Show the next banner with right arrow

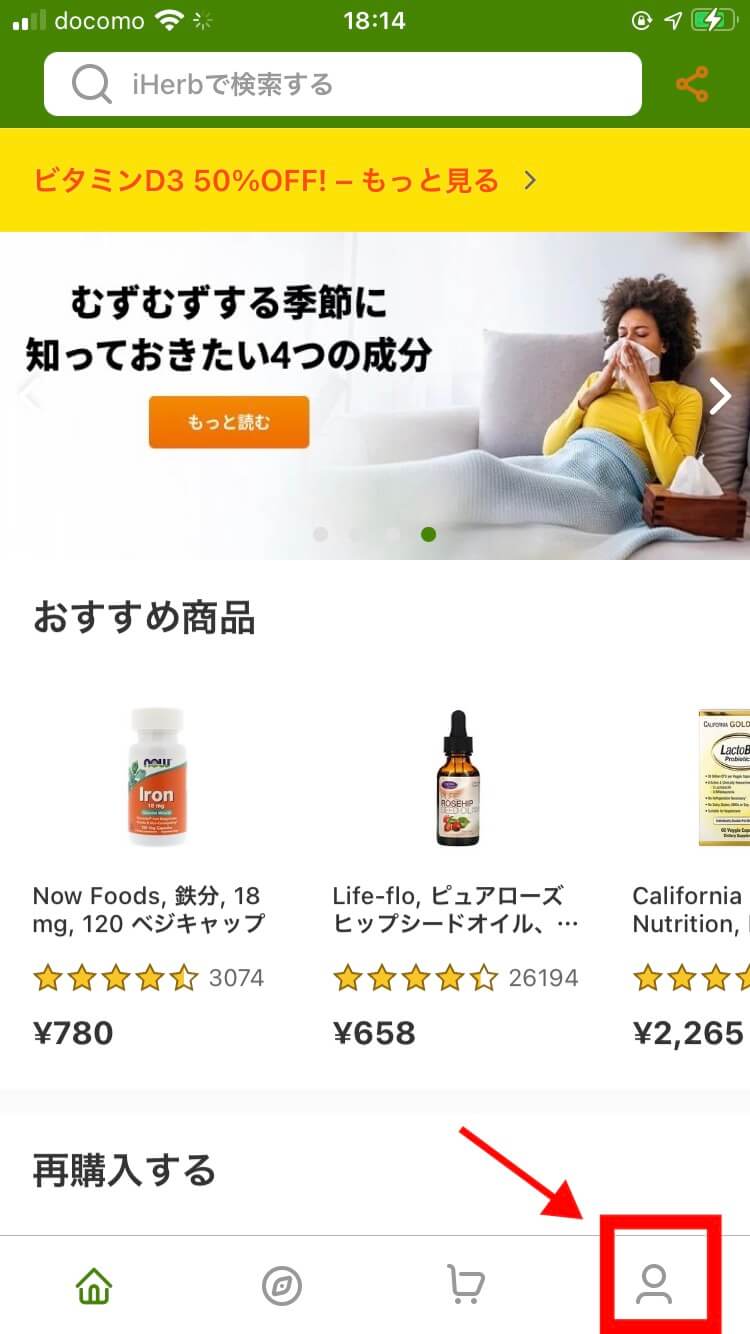[x=721, y=396]
